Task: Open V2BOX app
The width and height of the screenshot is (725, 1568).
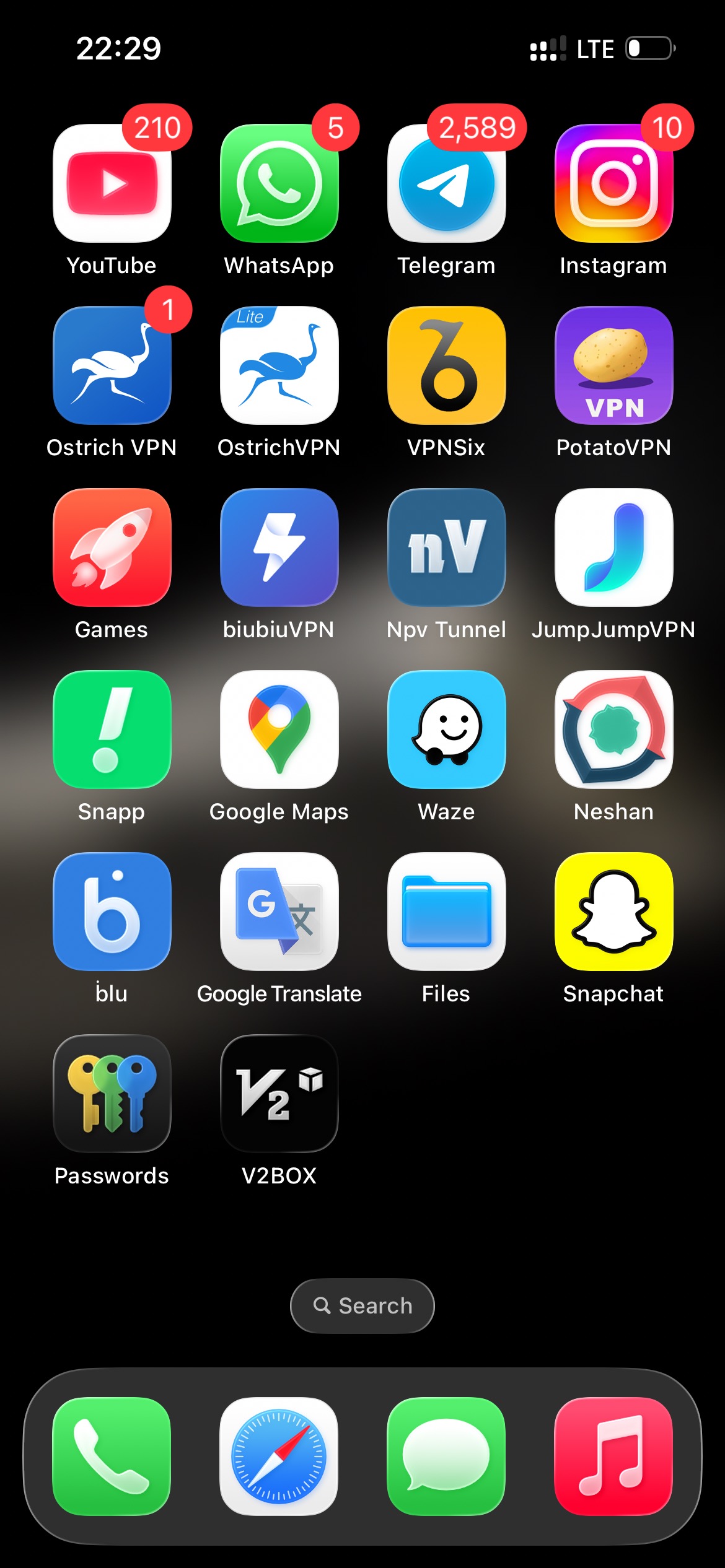Action: click(x=279, y=1094)
